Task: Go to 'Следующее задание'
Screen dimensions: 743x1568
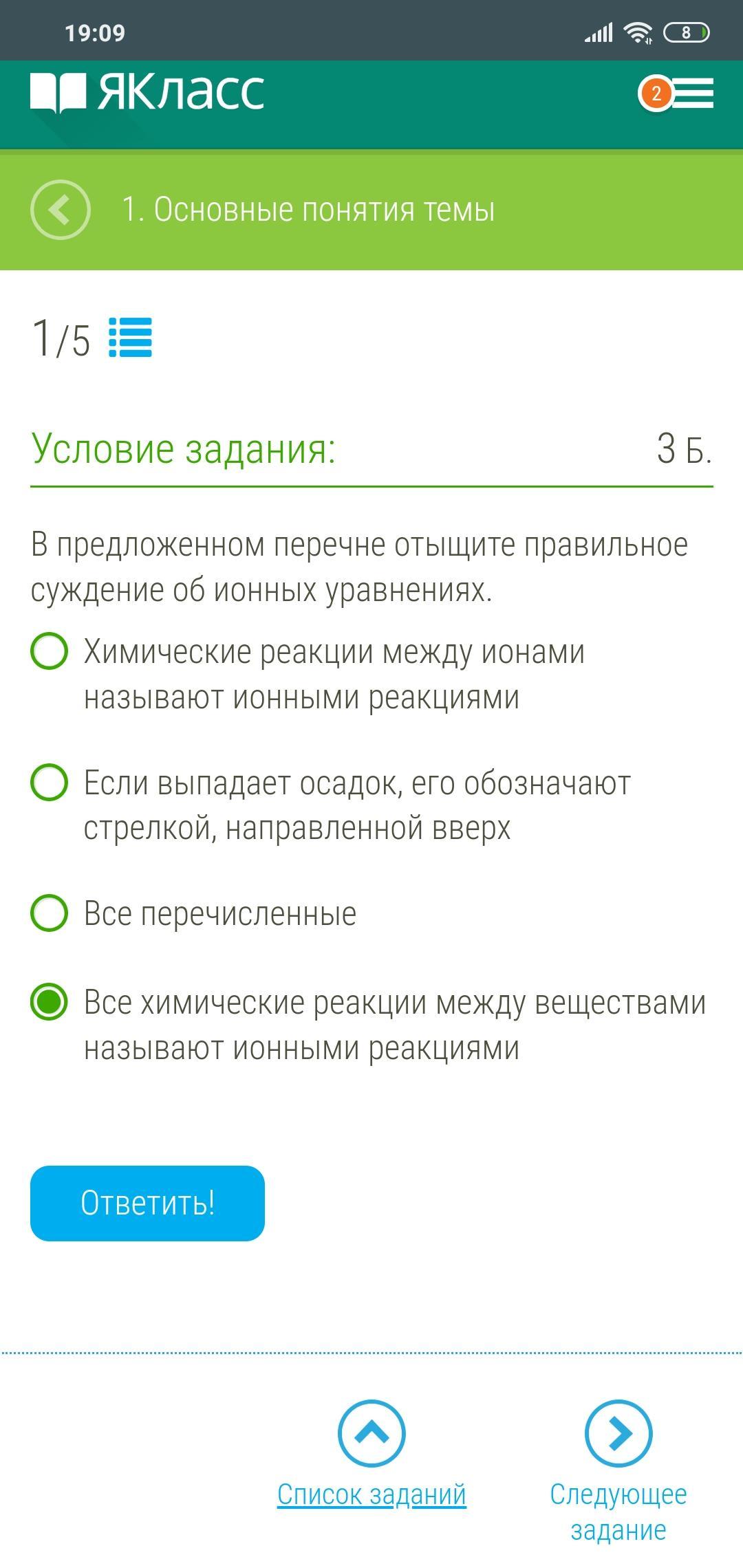Action: (x=618, y=1472)
